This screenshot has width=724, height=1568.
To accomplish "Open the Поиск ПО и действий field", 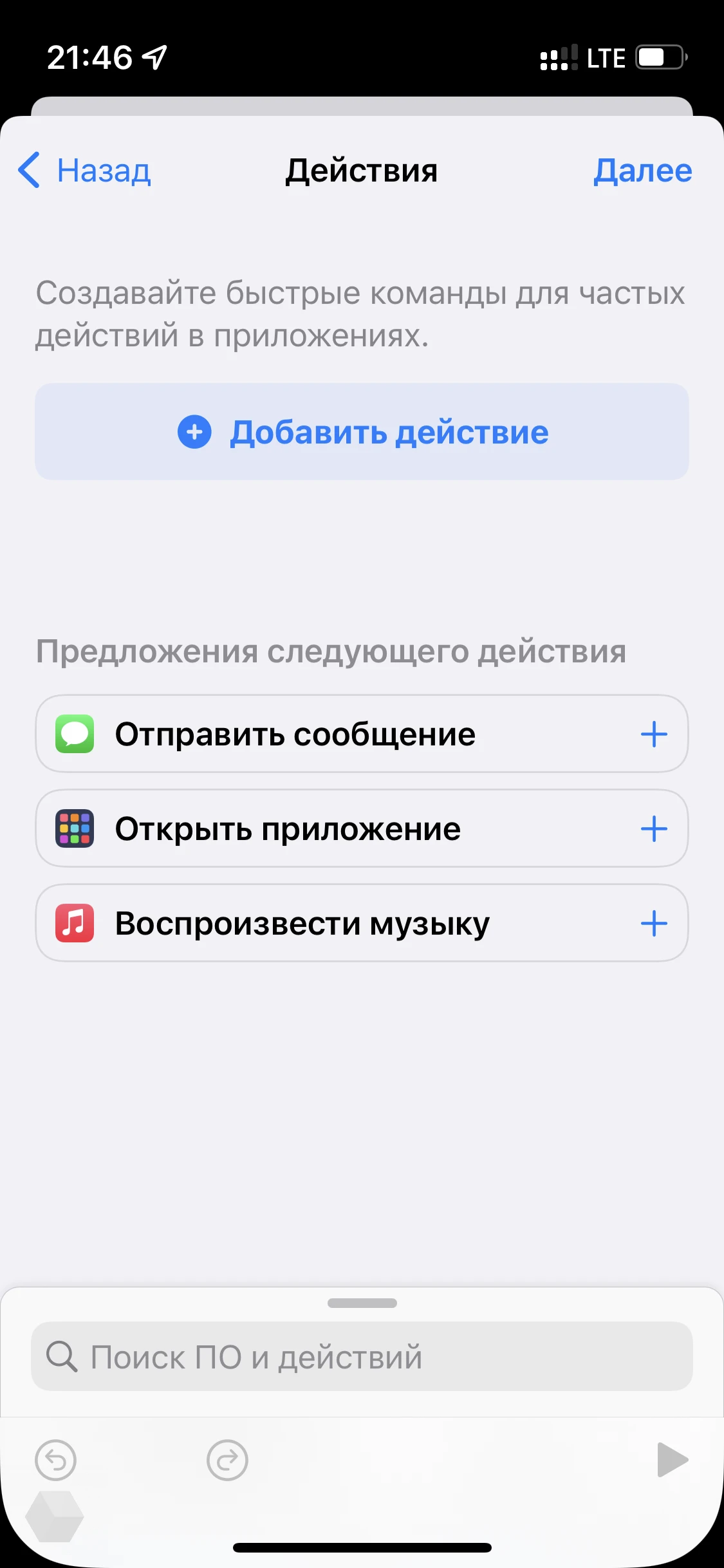I will click(x=362, y=1356).
